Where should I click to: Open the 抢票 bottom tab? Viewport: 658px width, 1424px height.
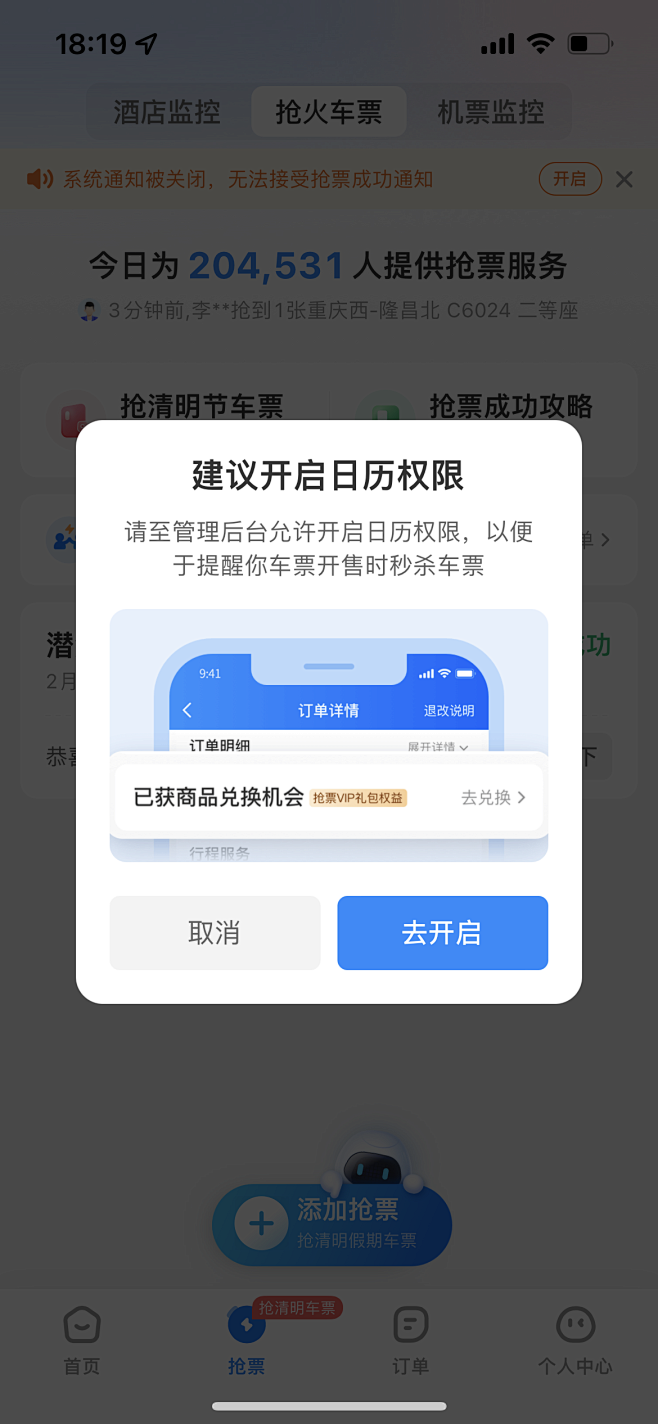[246, 1340]
